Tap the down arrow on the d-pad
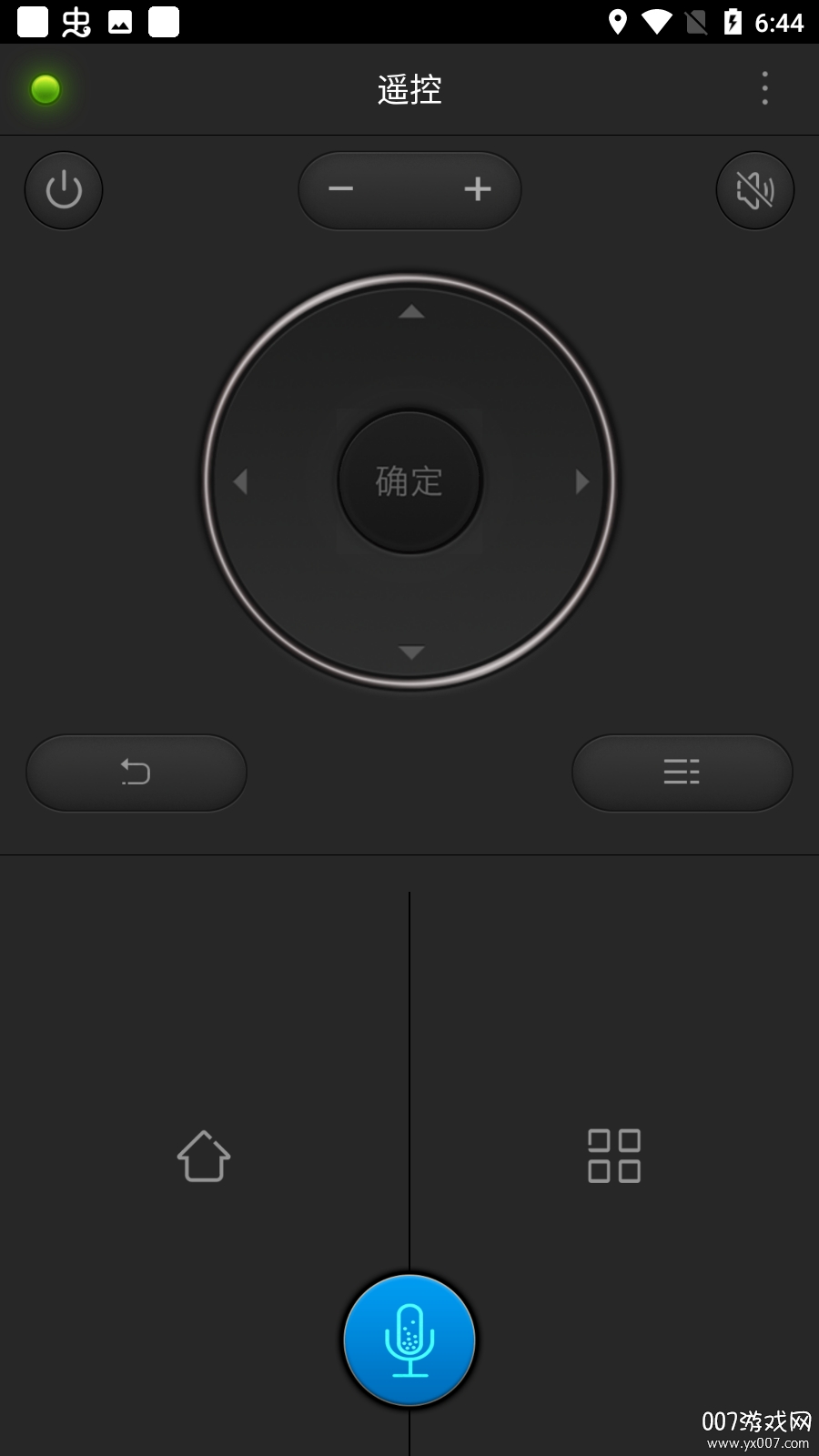Viewport: 819px width, 1456px height. pos(411,652)
